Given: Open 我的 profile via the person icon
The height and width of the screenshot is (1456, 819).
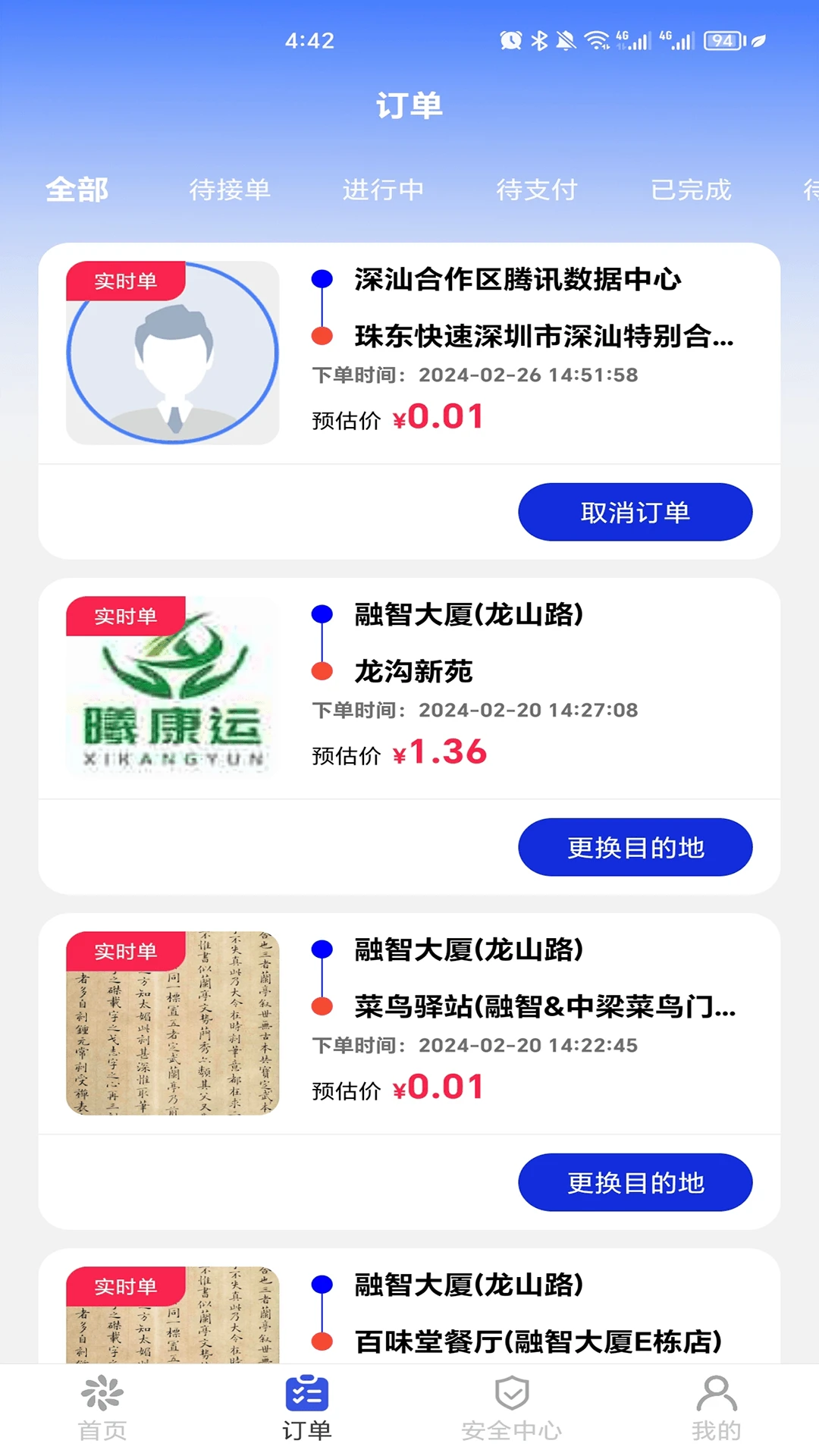Looking at the screenshot, I should [x=714, y=1407].
